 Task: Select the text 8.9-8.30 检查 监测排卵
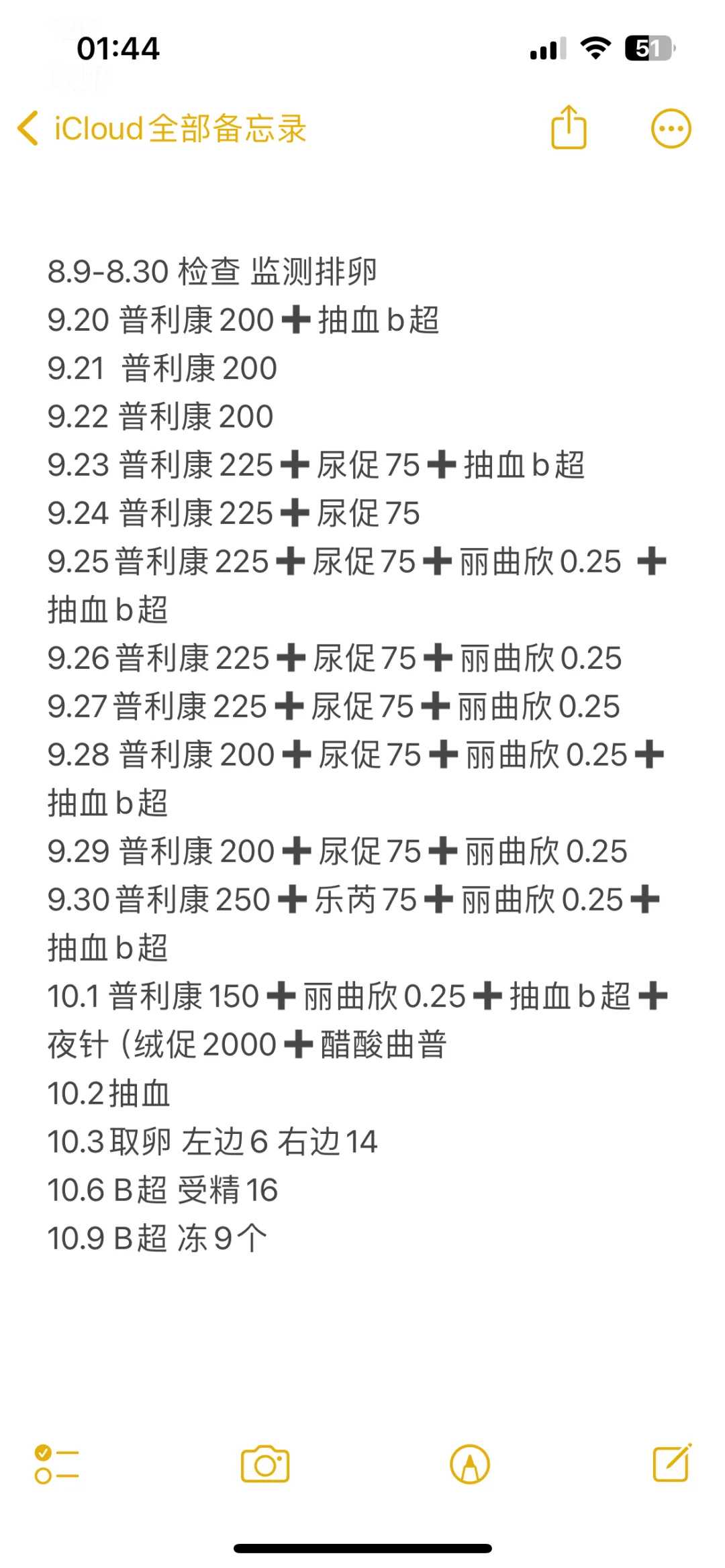(211, 272)
